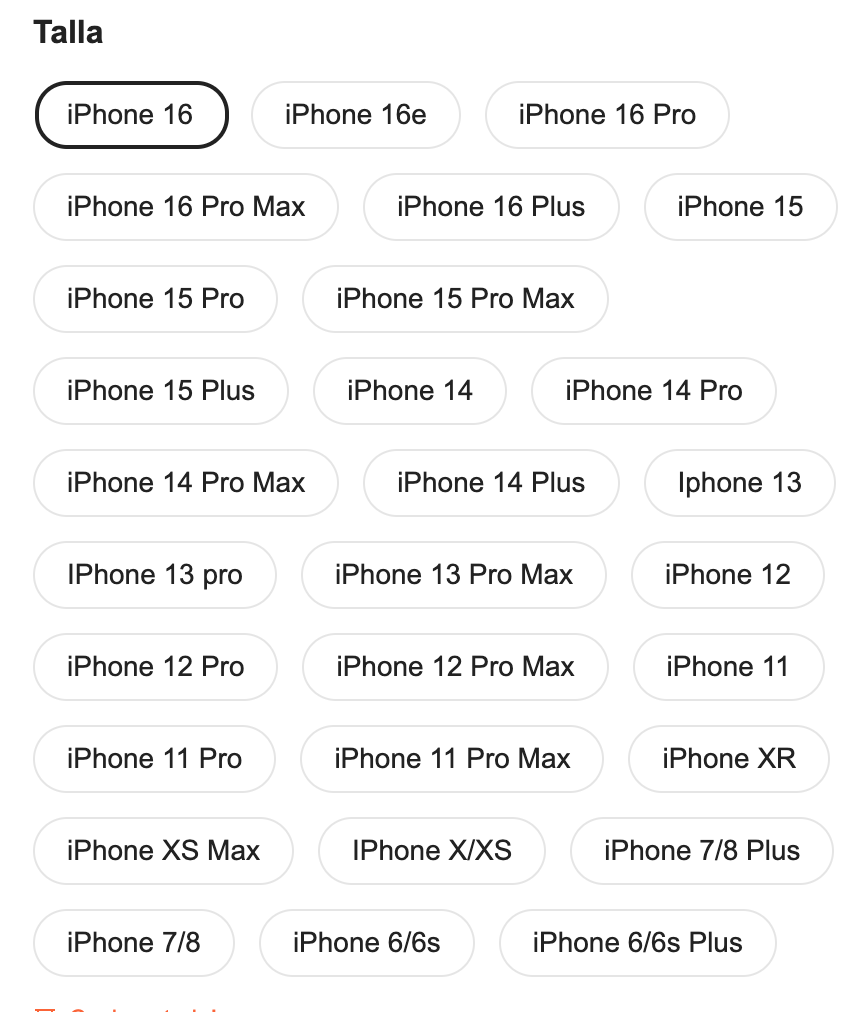Pick the iPhone 14 option
The width and height of the screenshot is (862, 1012).
point(409,391)
